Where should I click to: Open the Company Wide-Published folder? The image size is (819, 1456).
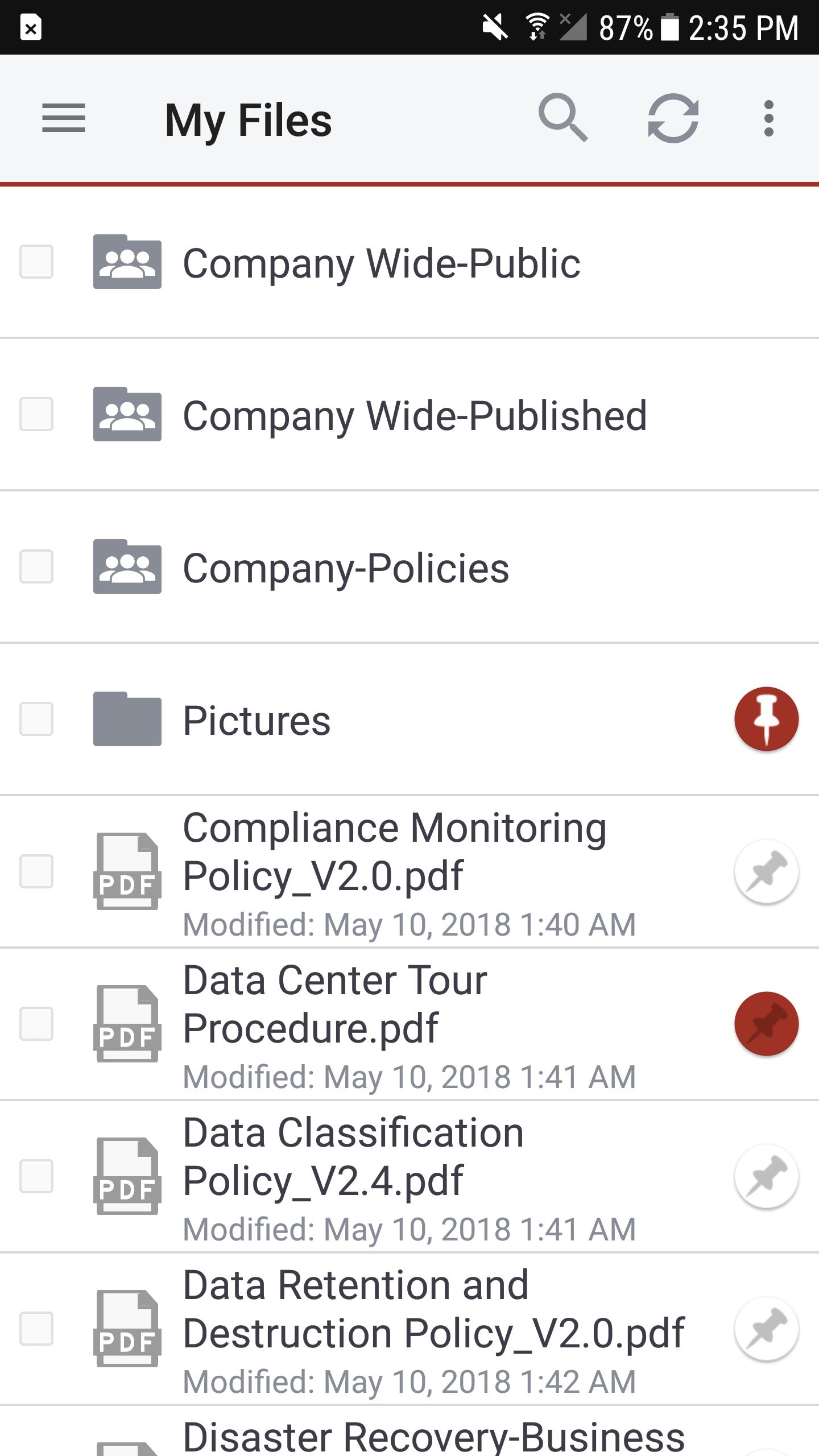[x=409, y=415]
